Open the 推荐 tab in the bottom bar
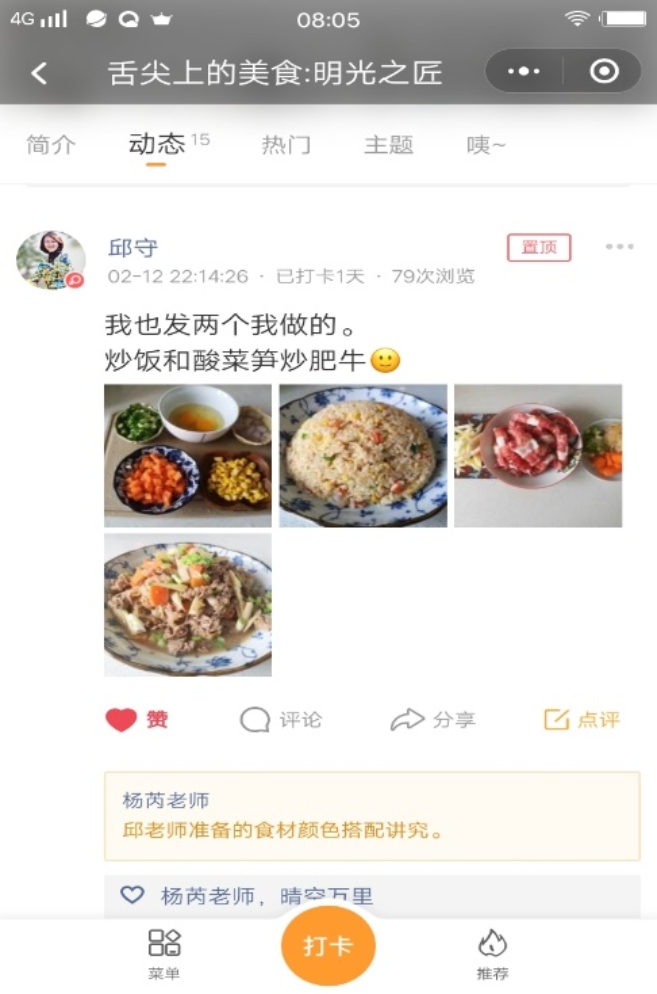 pyautogui.click(x=492, y=953)
